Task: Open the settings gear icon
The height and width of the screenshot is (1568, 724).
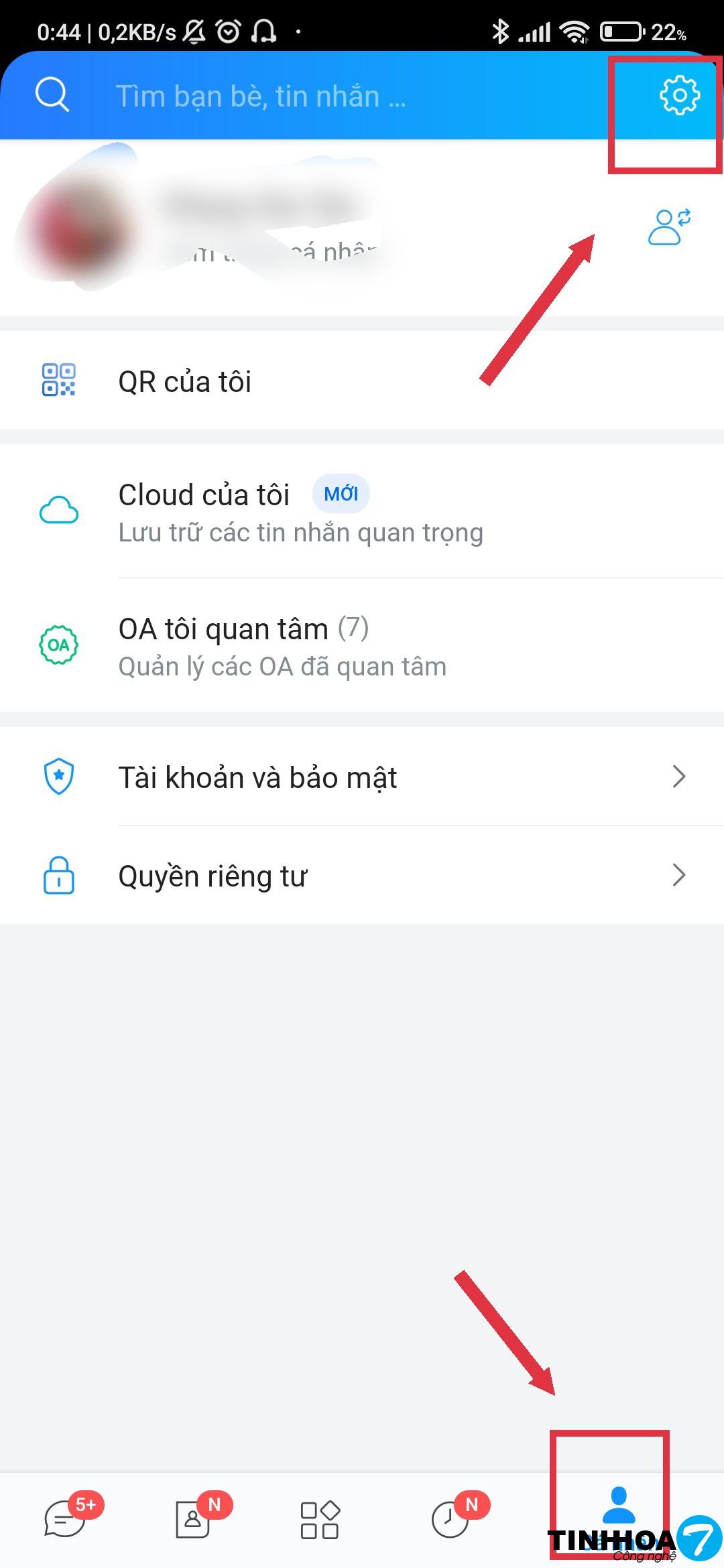Action: (680, 96)
